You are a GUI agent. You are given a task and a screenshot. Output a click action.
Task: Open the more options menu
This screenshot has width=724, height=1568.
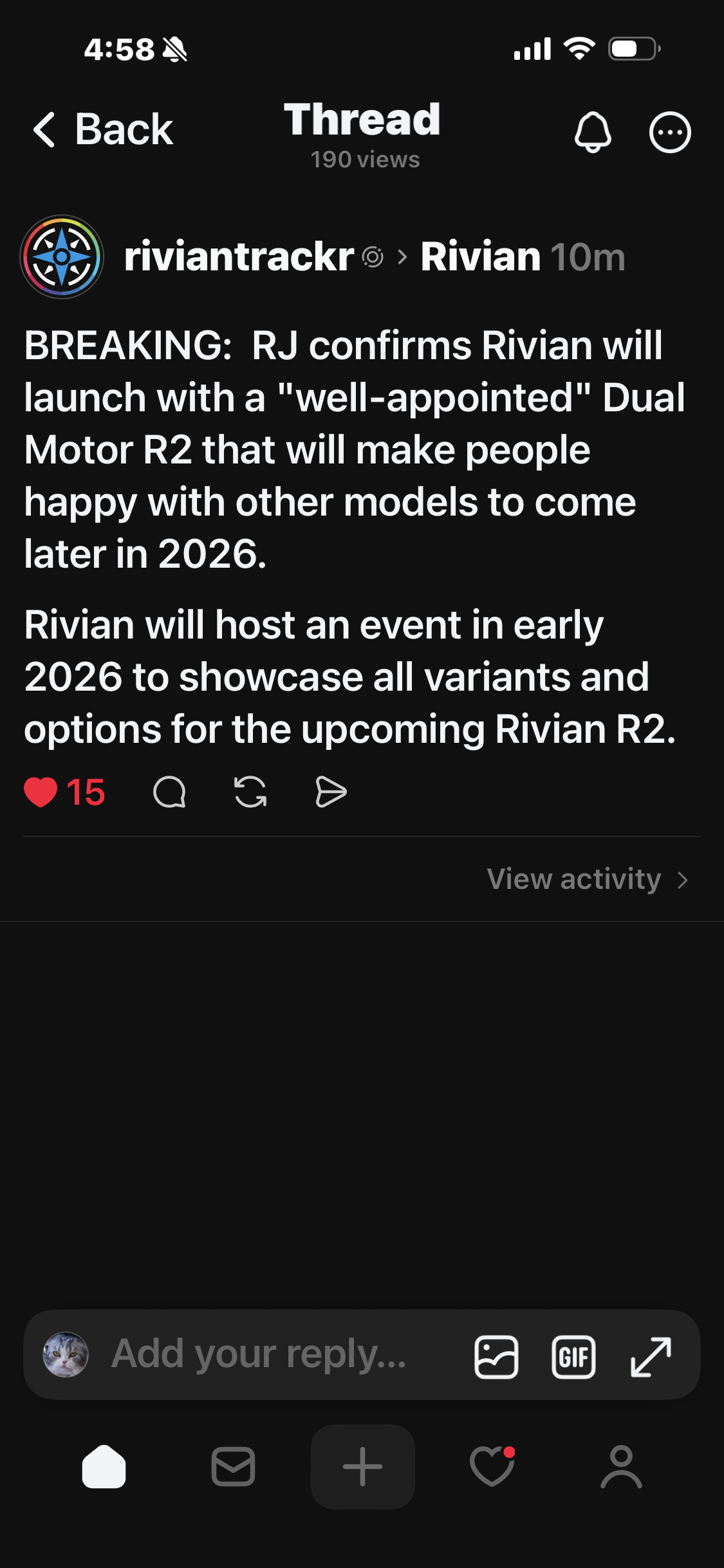[x=669, y=133]
